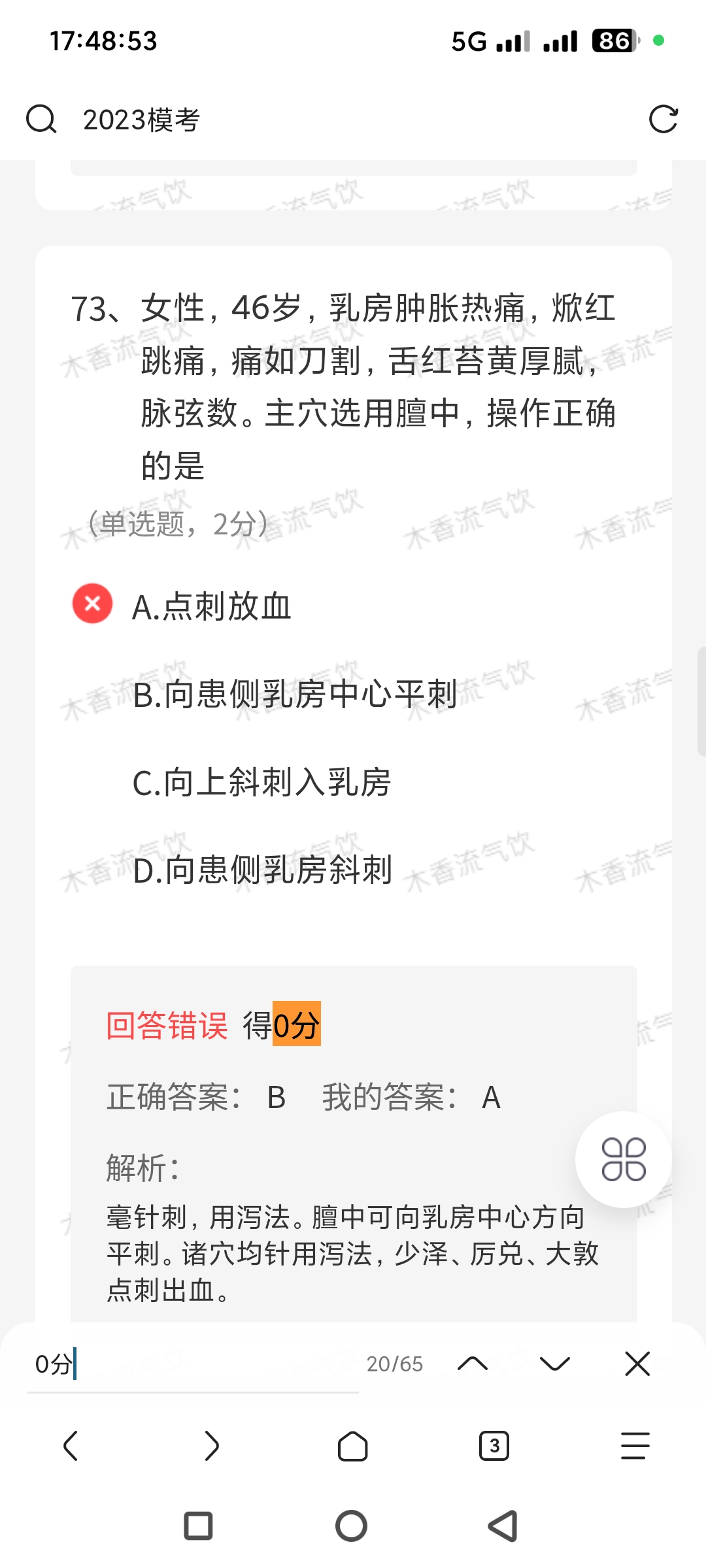Choose option C.向上斜刺入乳房
Viewport: 706px width, 1568px height.
[261, 782]
